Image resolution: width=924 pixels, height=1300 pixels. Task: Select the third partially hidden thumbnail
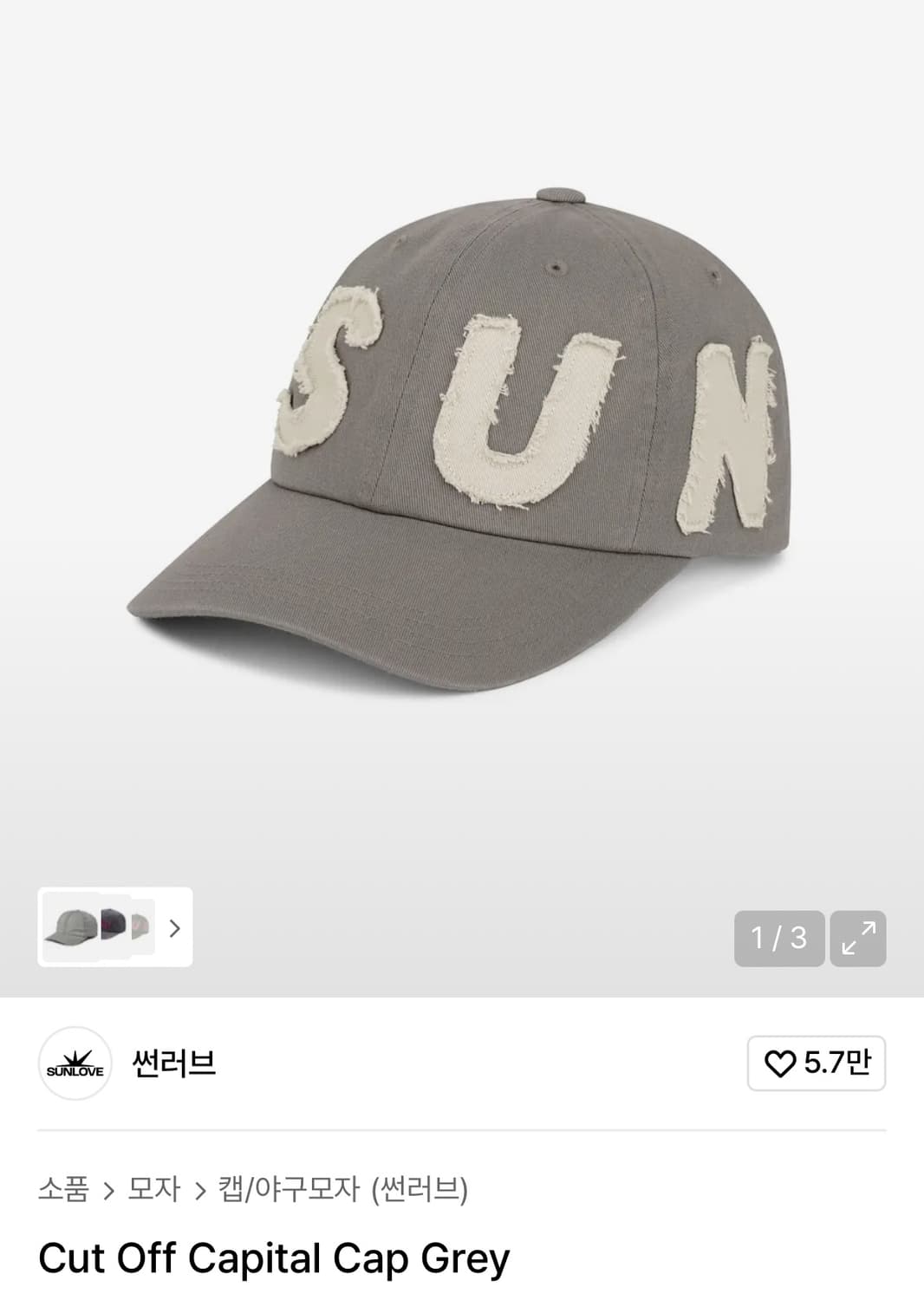pyautogui.click(x=146, y=929)
